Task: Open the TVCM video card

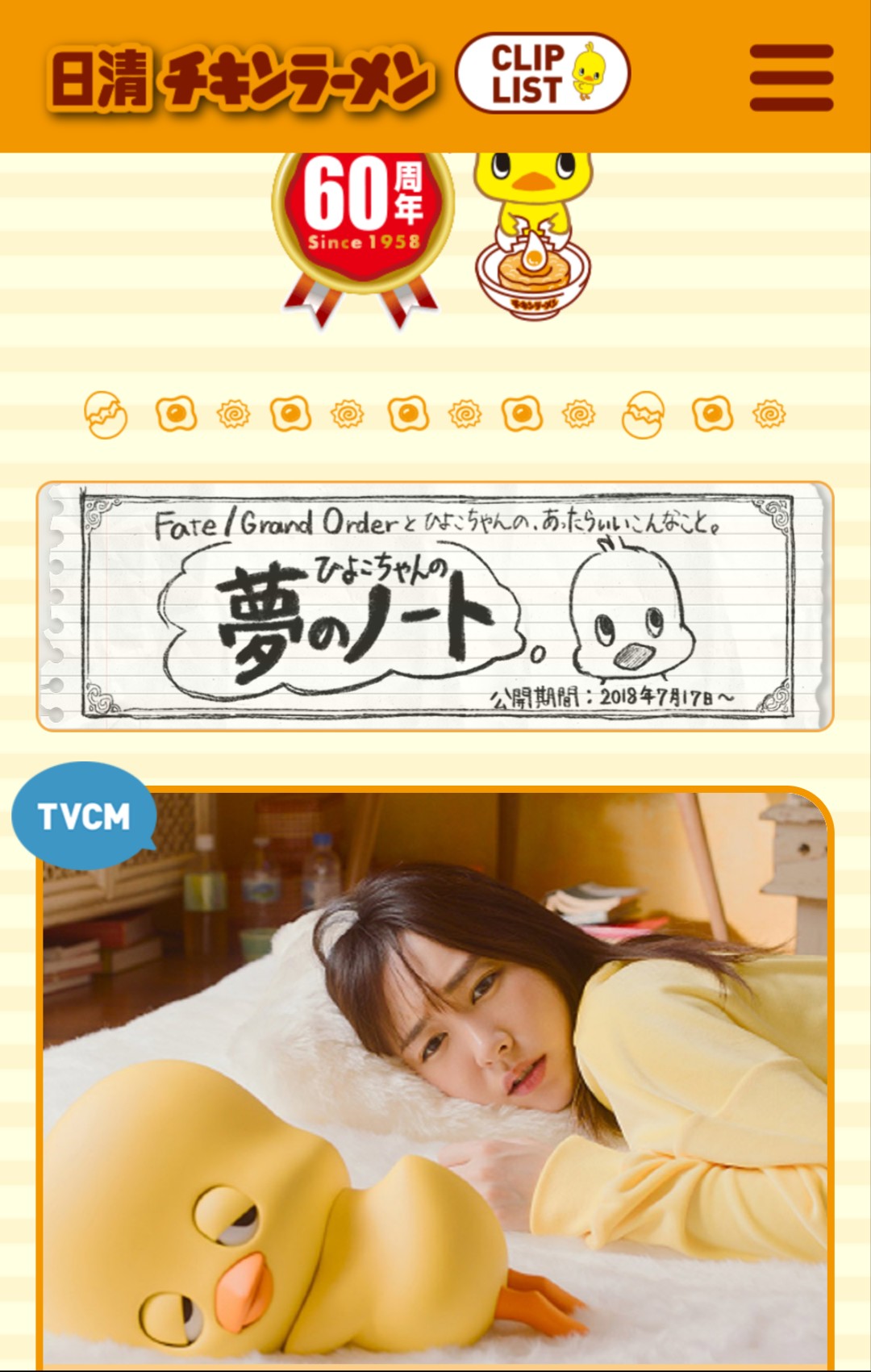Action: 435,1073
